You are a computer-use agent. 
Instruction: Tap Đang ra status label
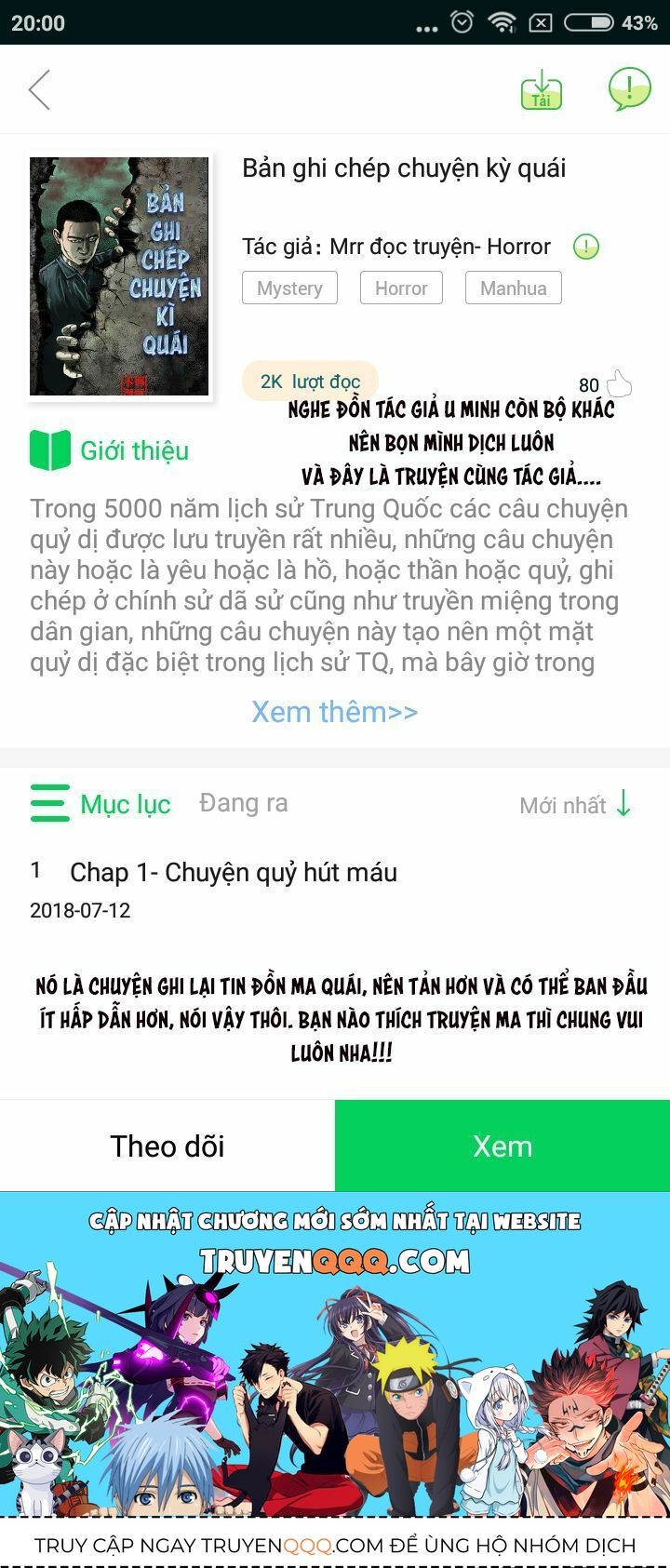tap(244, 803)
